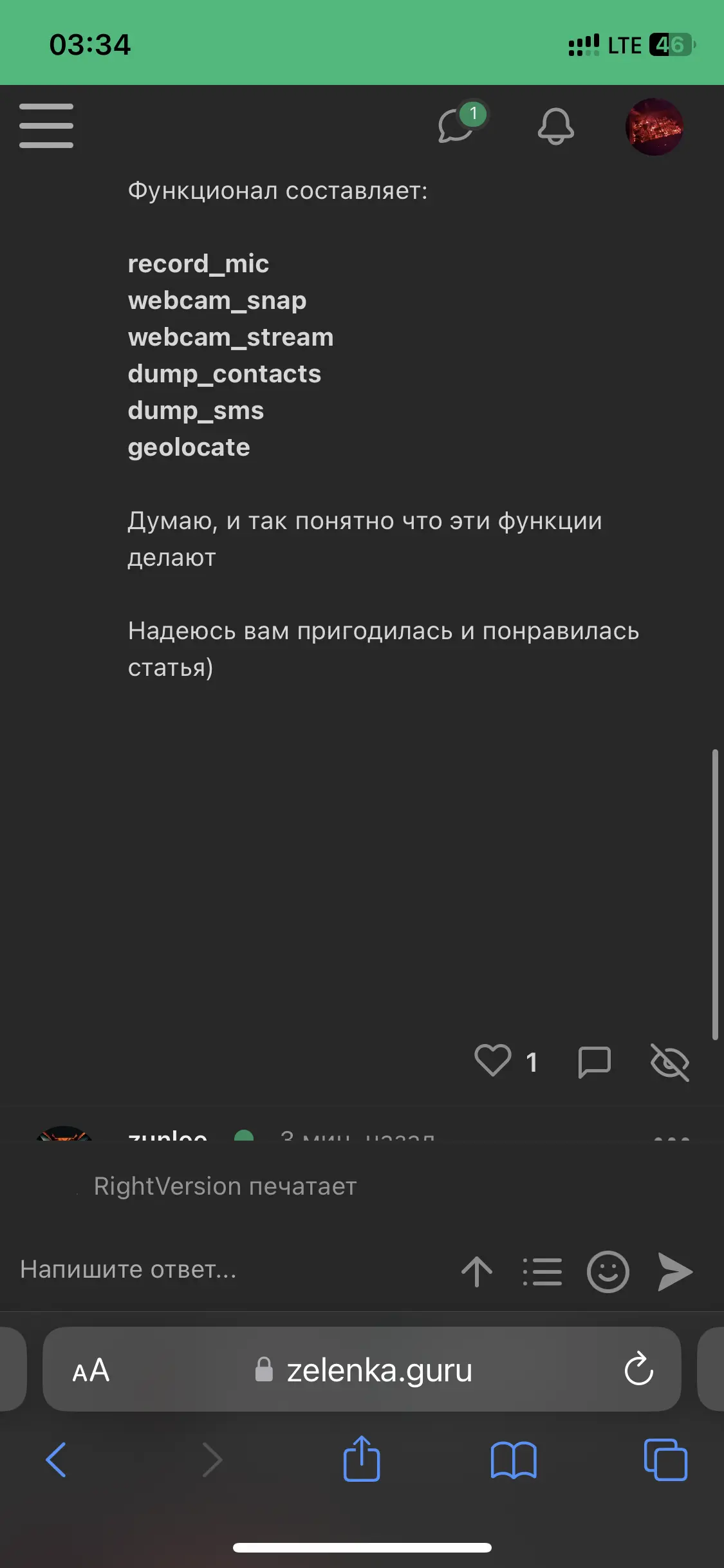Reload the page
The image size is (724, 1568).
pyautogui.click(x=638, y=1368)
